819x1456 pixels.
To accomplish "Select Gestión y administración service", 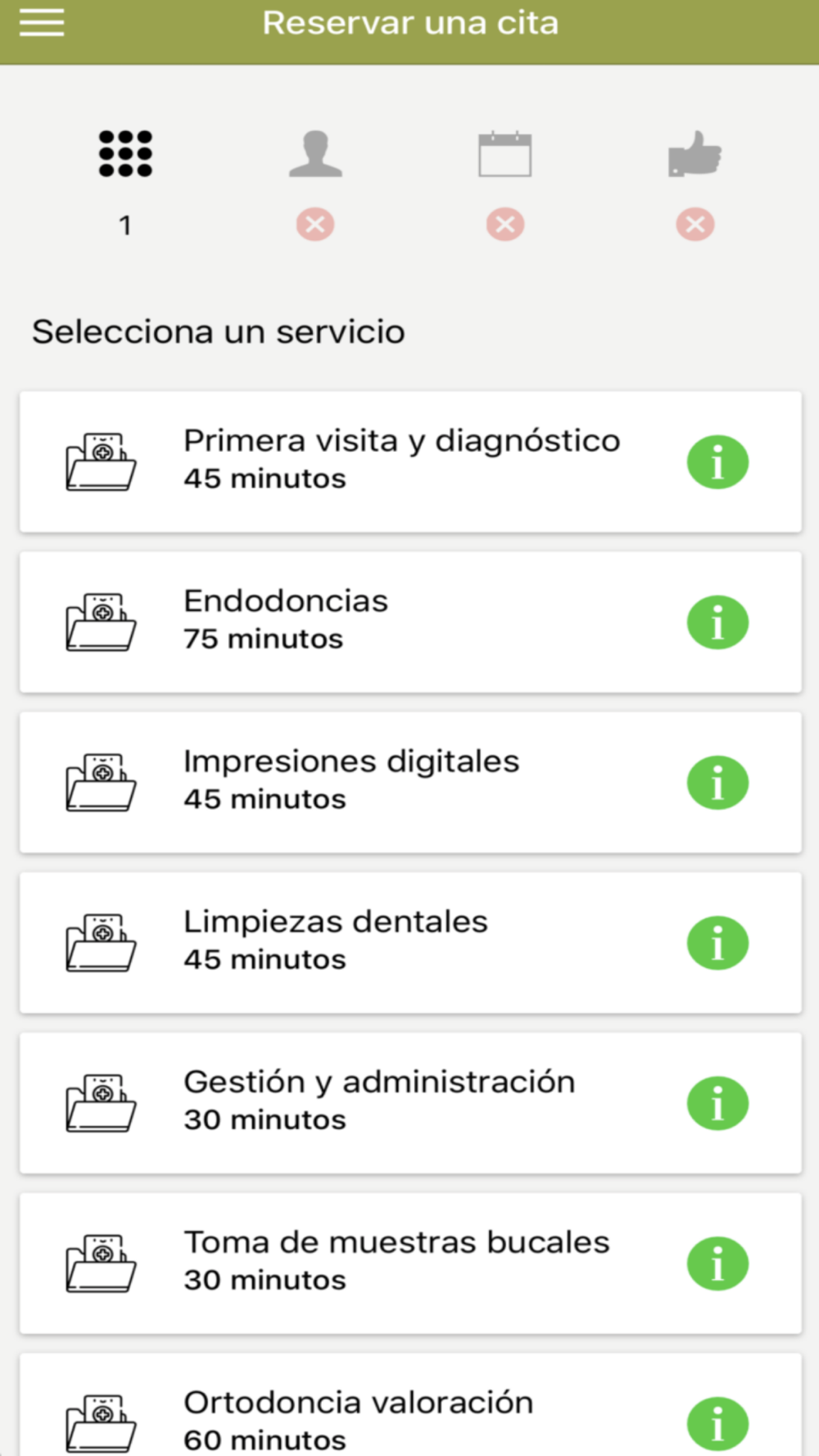I will [410, 1104].
